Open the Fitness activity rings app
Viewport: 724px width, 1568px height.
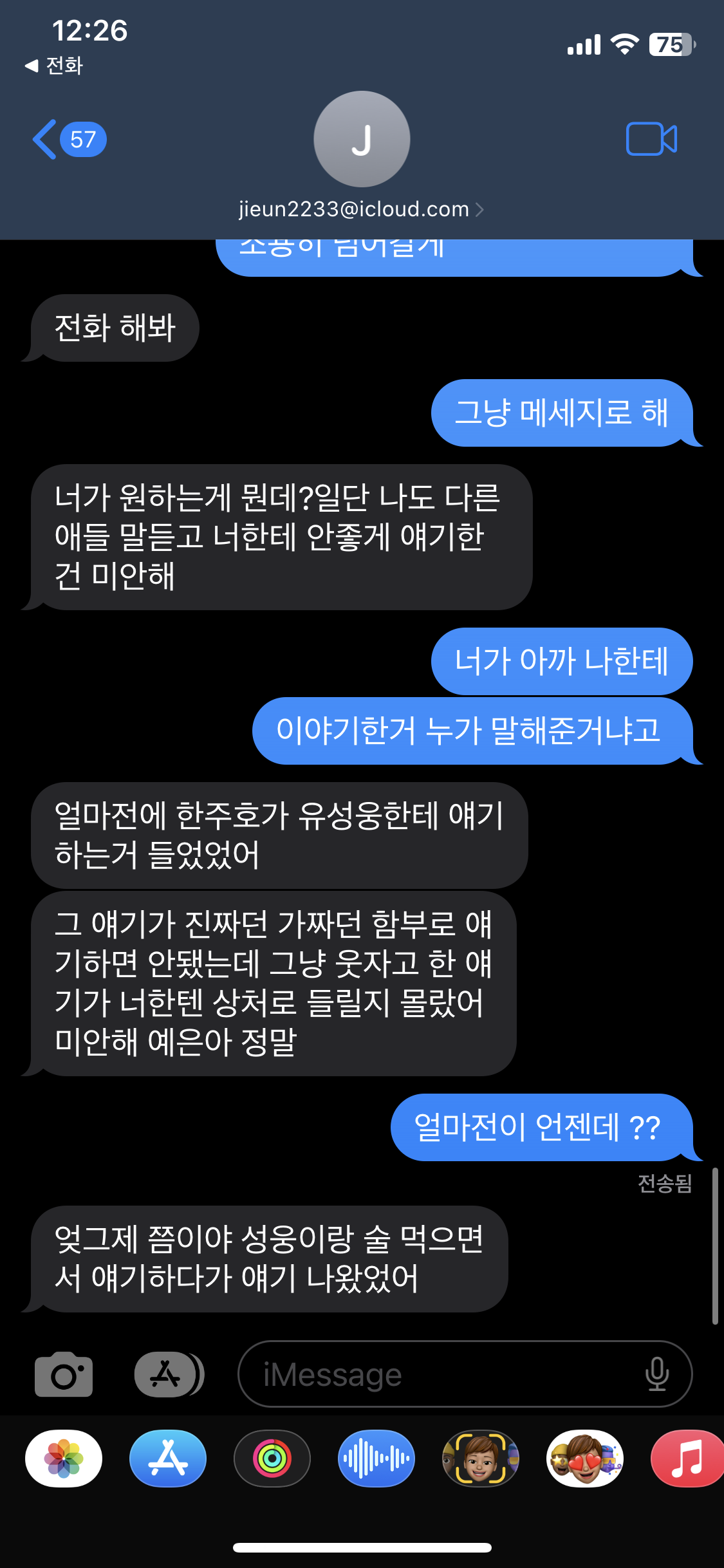click(x=272, y=1459)
